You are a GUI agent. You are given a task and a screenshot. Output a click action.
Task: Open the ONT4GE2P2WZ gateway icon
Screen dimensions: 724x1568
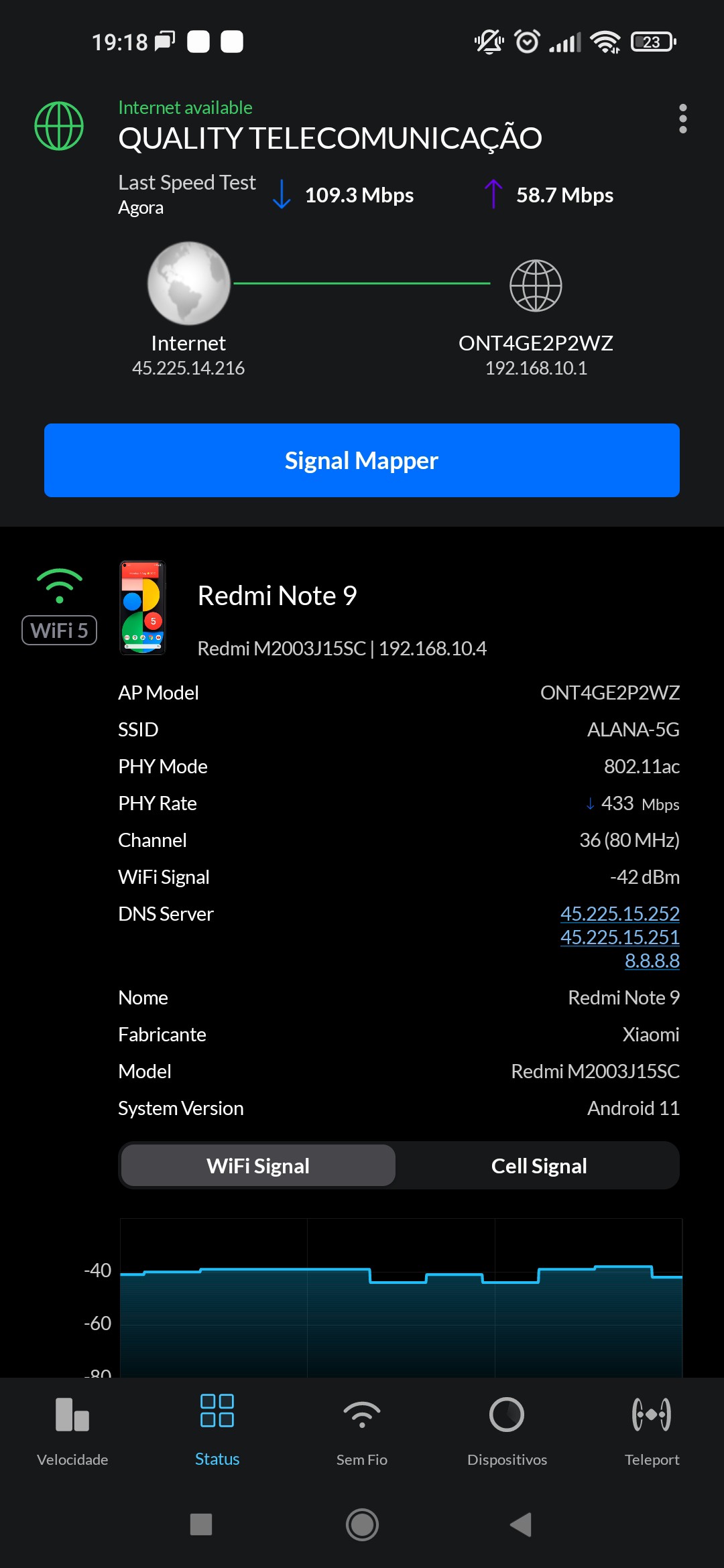(536, 286)
